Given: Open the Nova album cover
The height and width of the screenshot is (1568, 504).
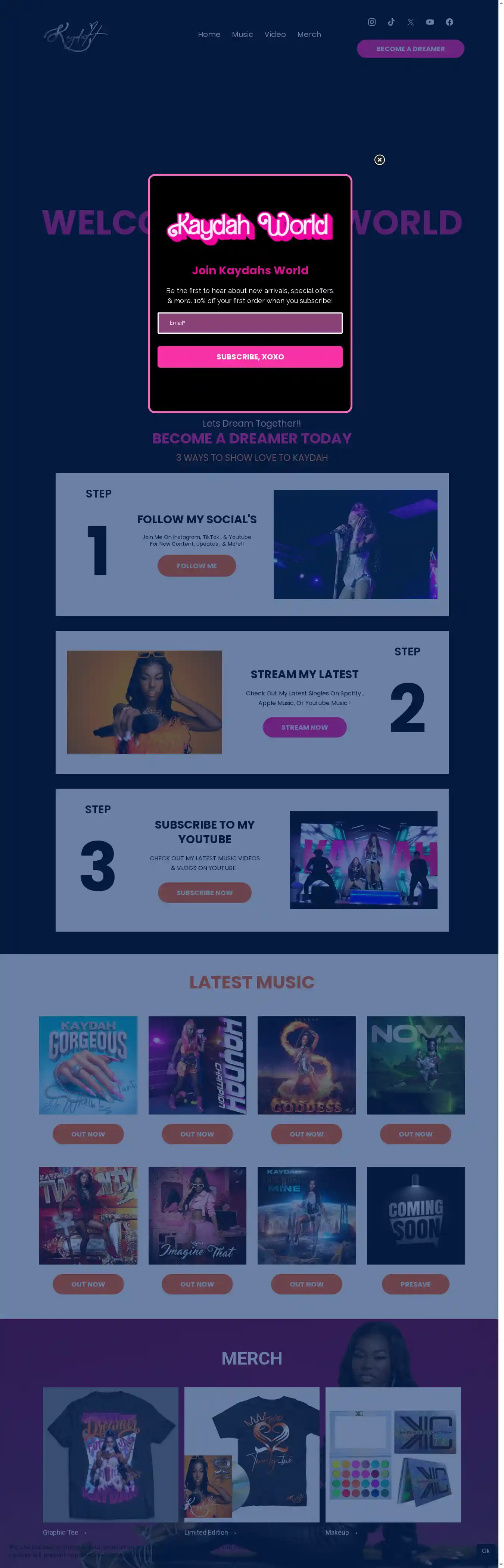Looking at the screenshot, I should 415,1065.
